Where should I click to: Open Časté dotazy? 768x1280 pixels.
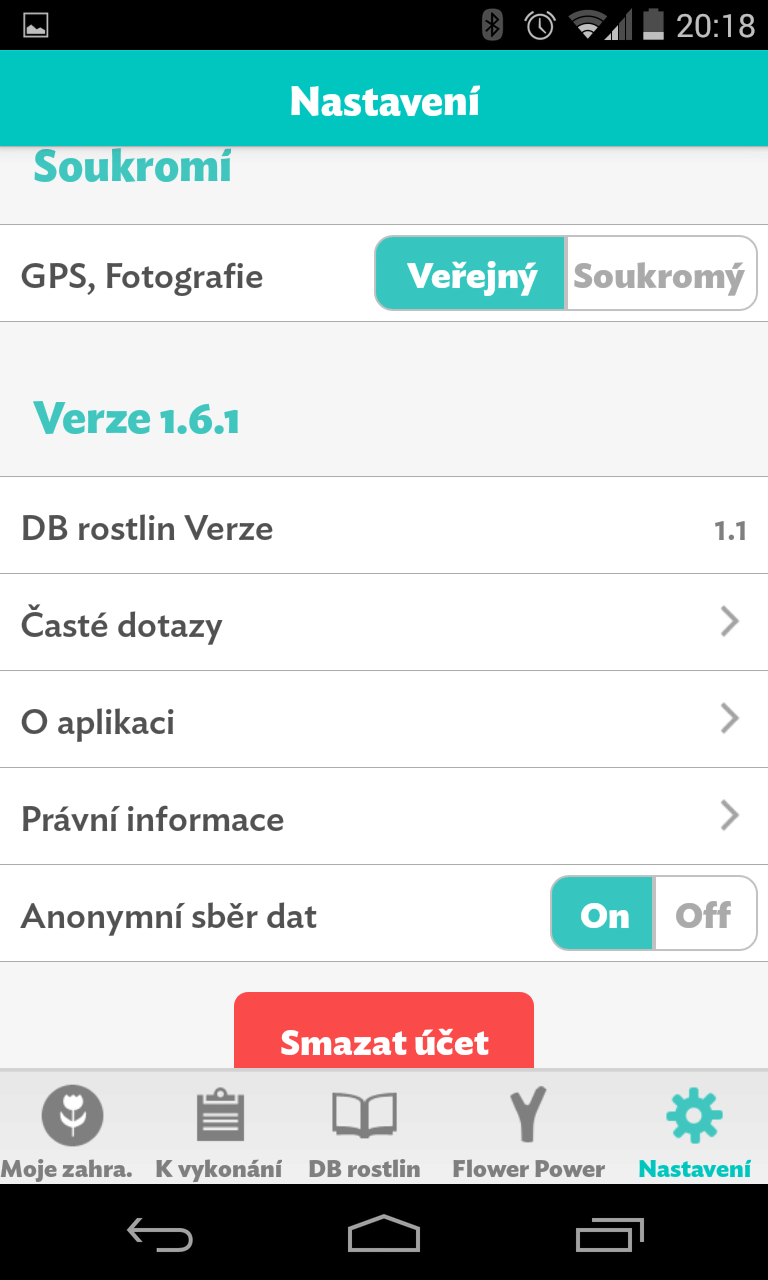384,623
